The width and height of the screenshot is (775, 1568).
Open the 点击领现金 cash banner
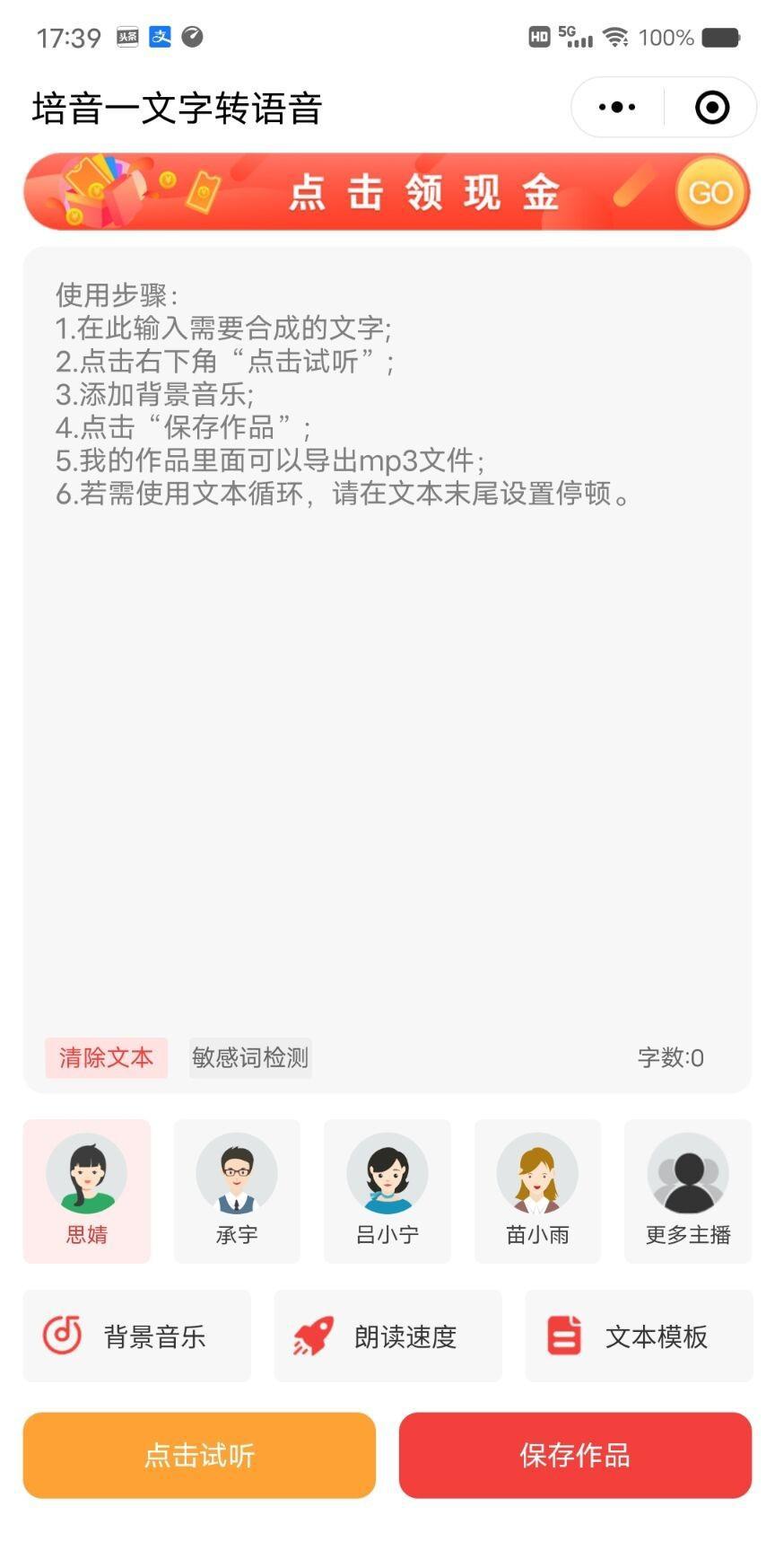[x=387, y=192]
